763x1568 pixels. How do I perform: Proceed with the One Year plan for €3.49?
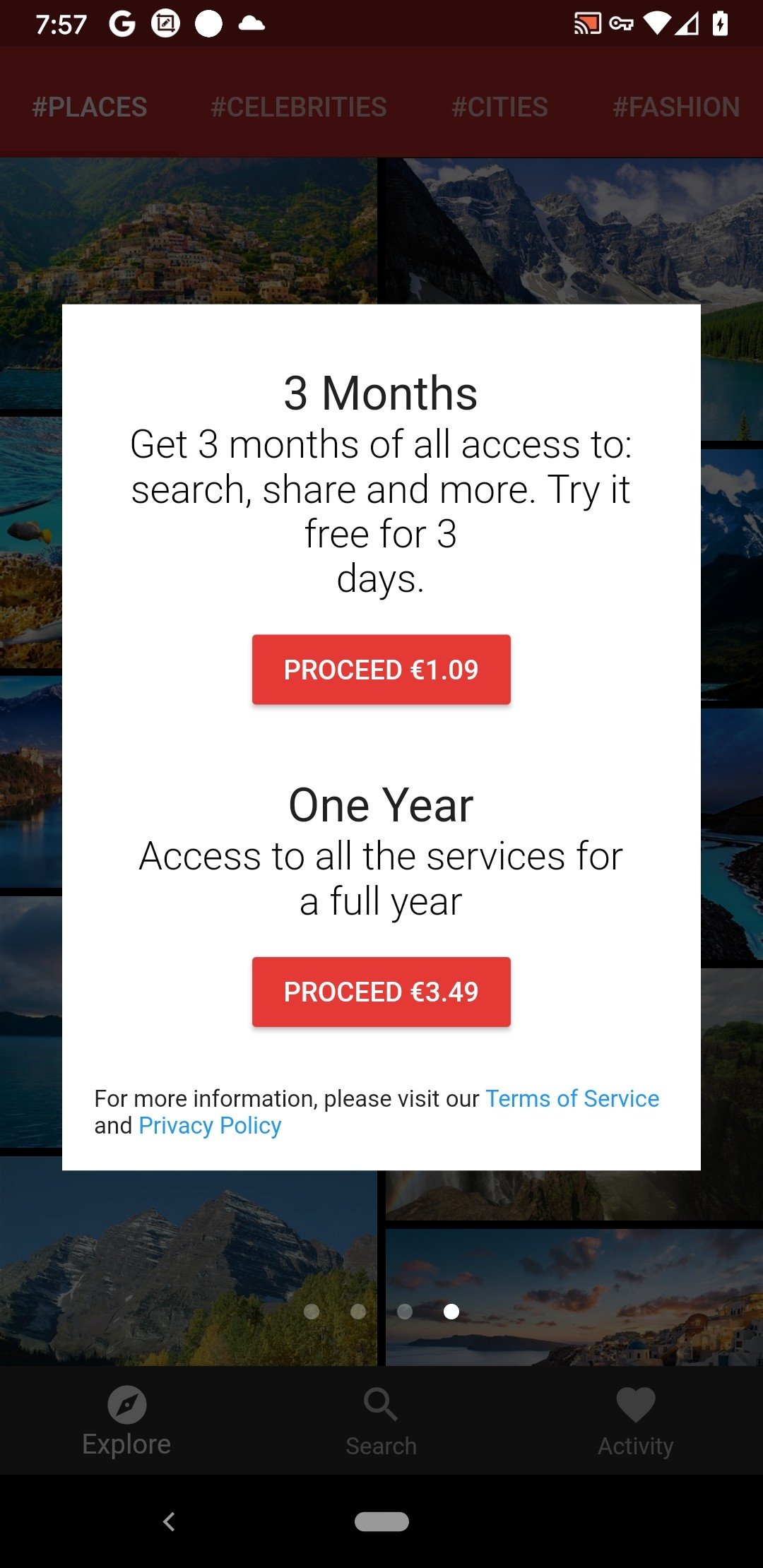pyautogui.click(x=381, y=991)
